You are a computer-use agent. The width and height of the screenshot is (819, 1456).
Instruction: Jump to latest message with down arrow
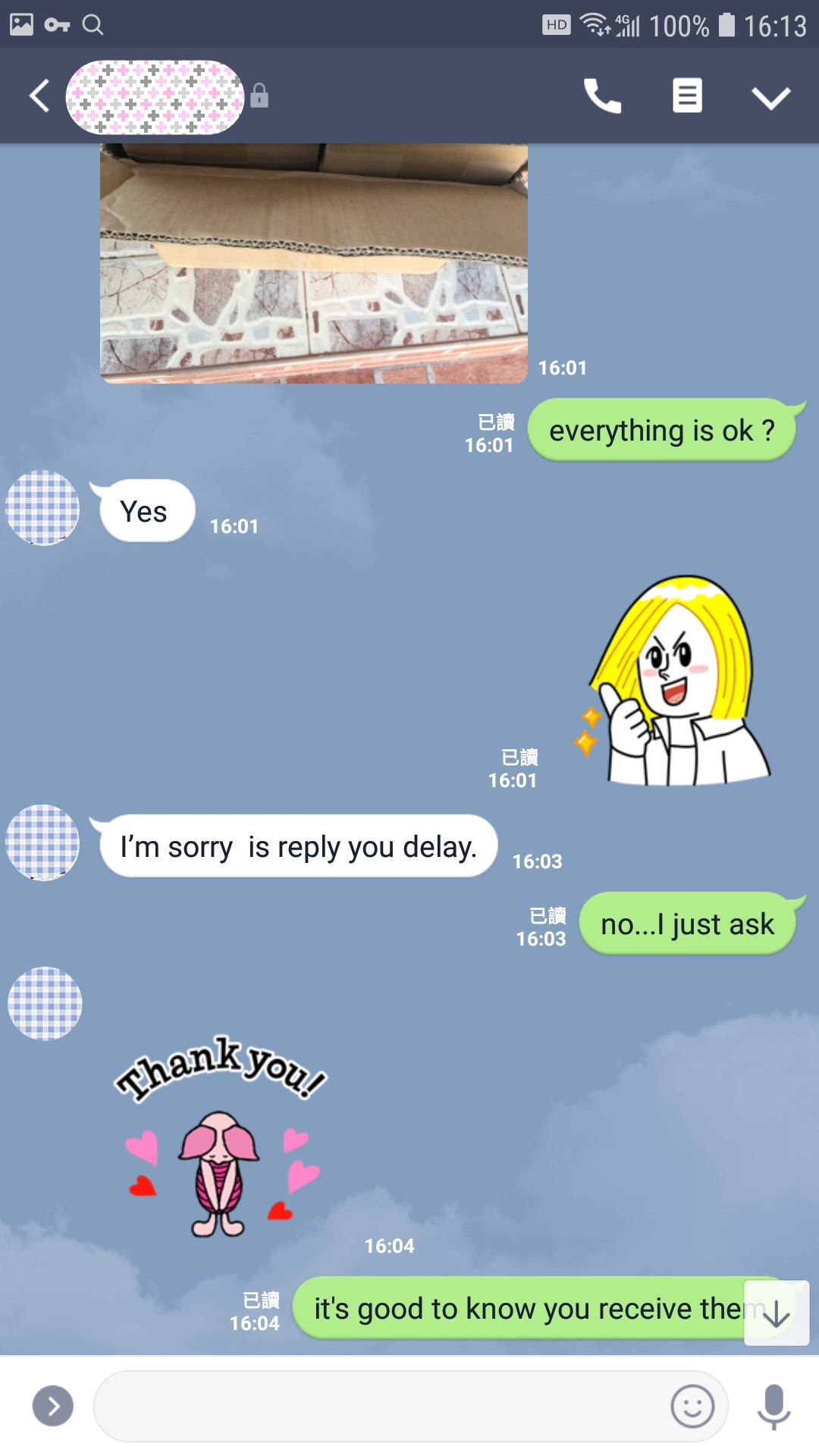pyautogui.click(x=777, y=1313)
